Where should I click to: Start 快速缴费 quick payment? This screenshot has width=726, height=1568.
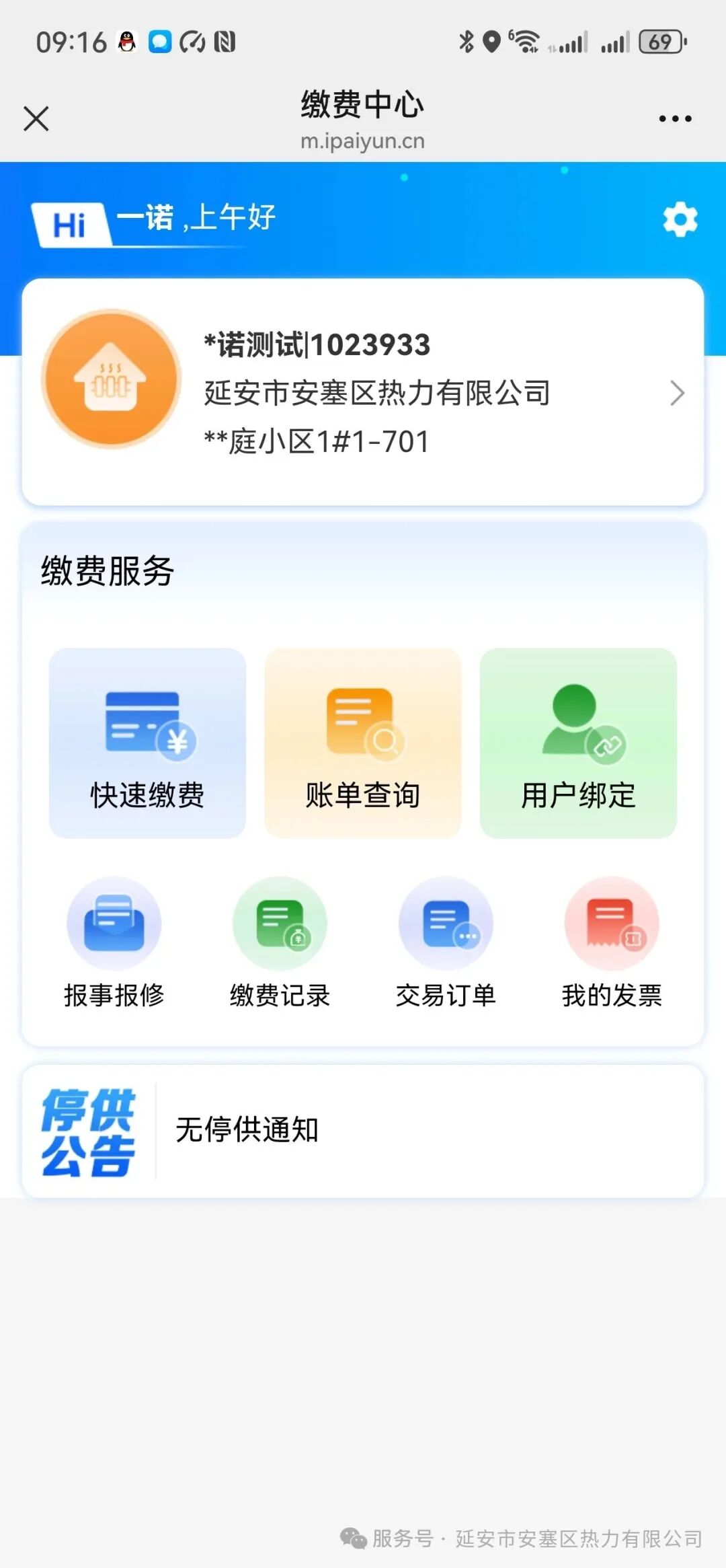147,743
